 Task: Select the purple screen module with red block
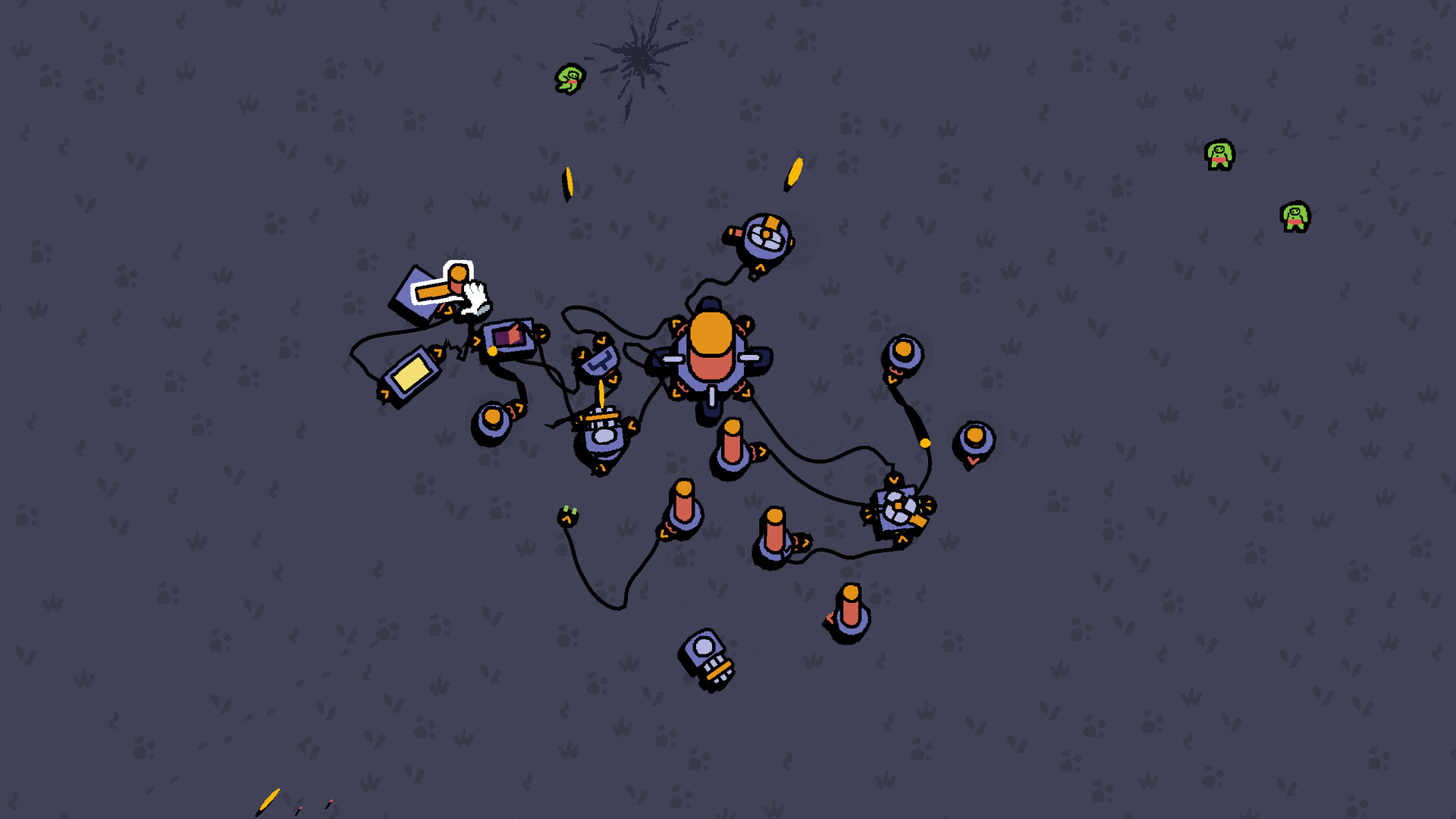click(x=509, y=337)
